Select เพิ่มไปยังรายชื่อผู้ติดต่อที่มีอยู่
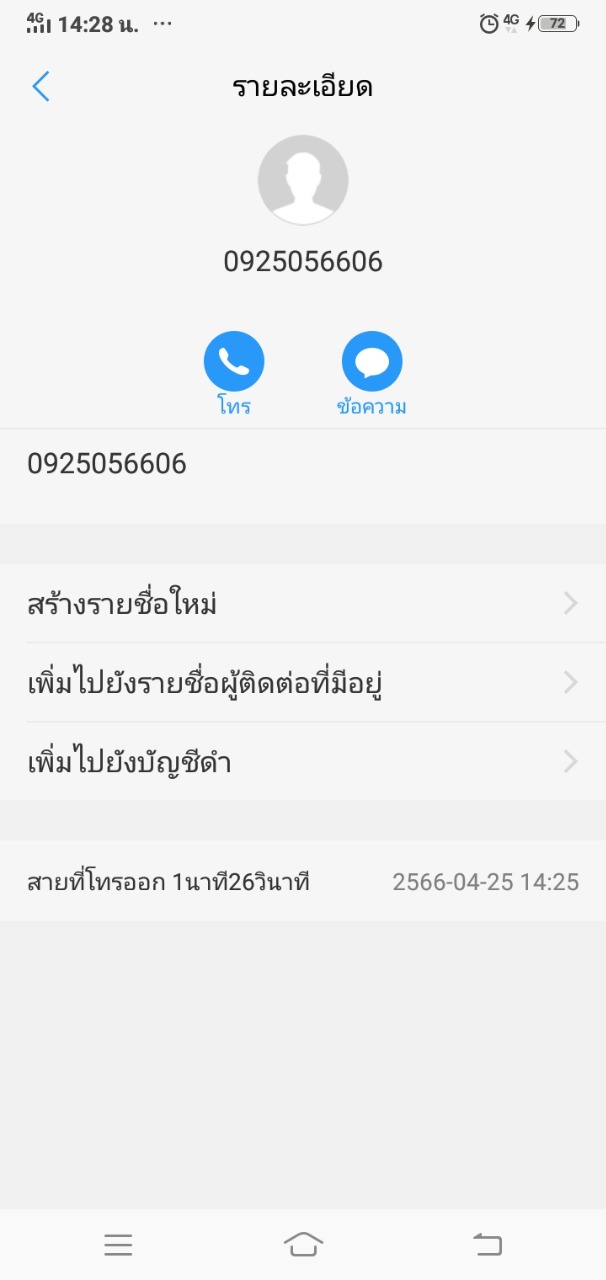Image resolution: width=606 pixels, height=1280 pixels. coord(302,683)
